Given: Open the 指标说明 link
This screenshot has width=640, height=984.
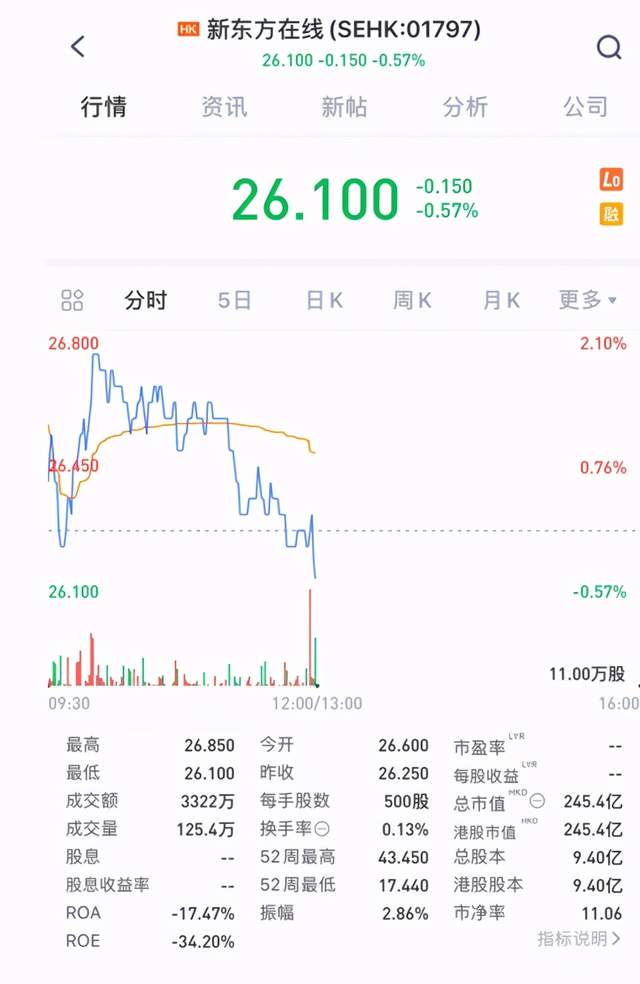Looking at the screenshot, I should click(579, 939).
